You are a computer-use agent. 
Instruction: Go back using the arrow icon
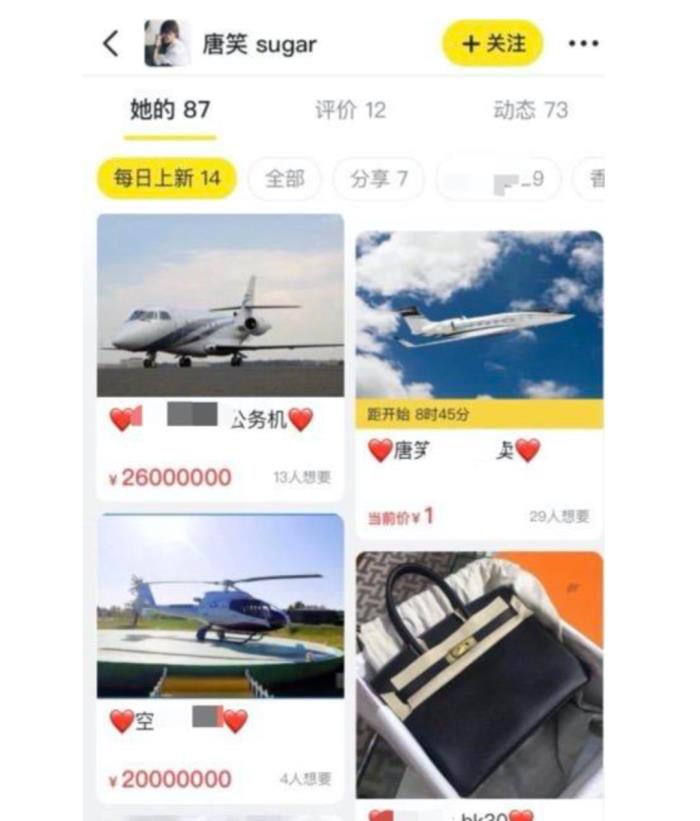111,43
